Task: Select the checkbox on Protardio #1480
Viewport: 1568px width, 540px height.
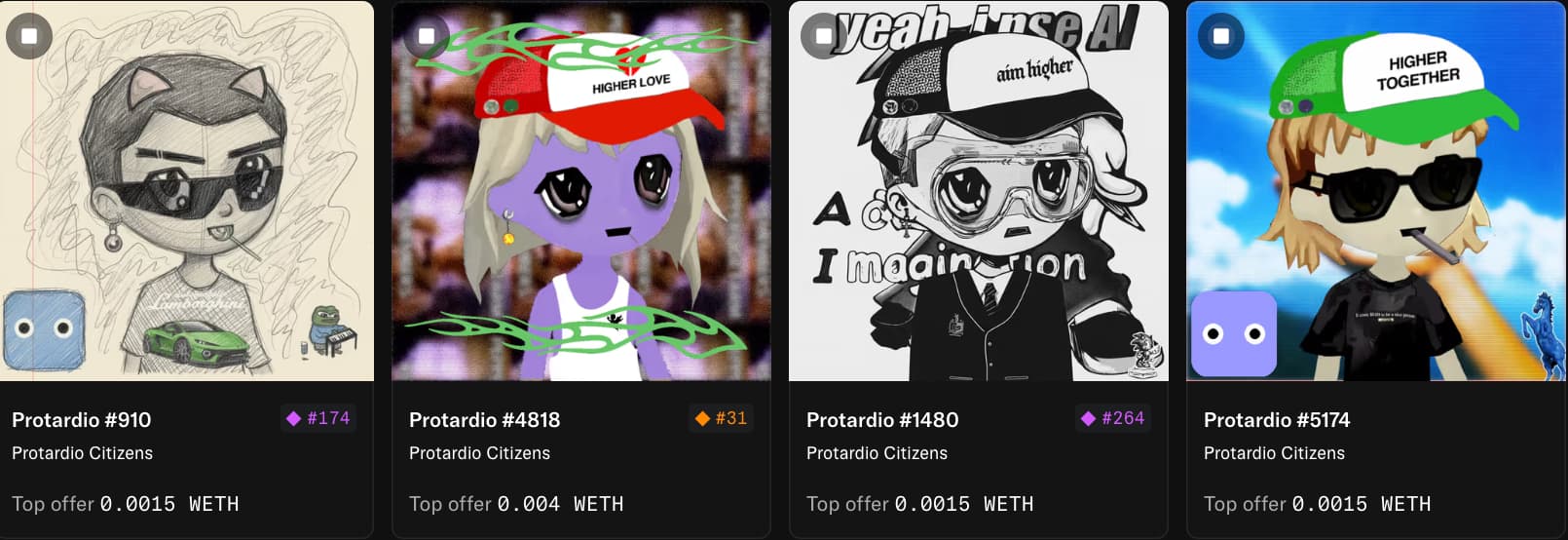Action: click(x=824, y=36)
